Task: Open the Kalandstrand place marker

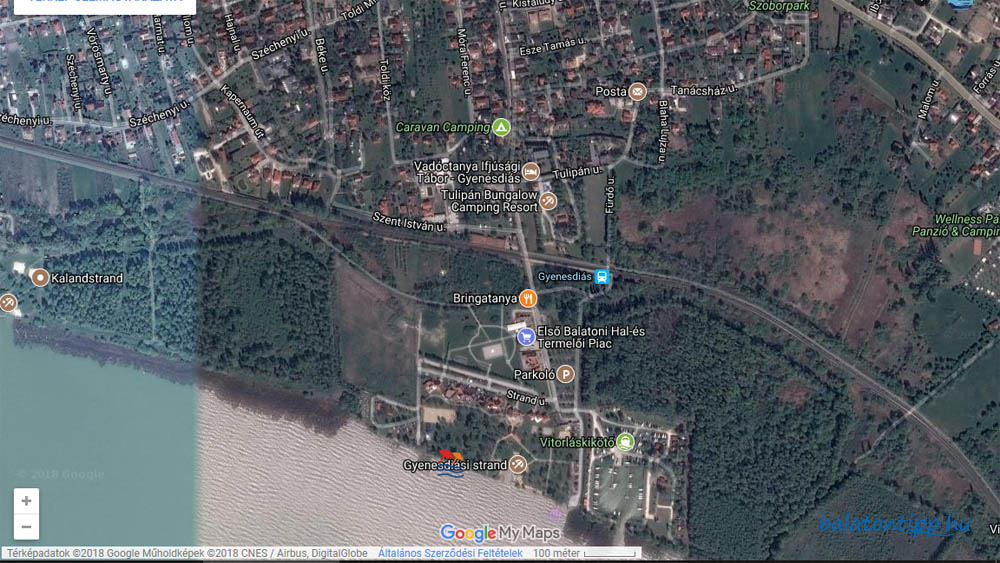Action: click(40, 277)
